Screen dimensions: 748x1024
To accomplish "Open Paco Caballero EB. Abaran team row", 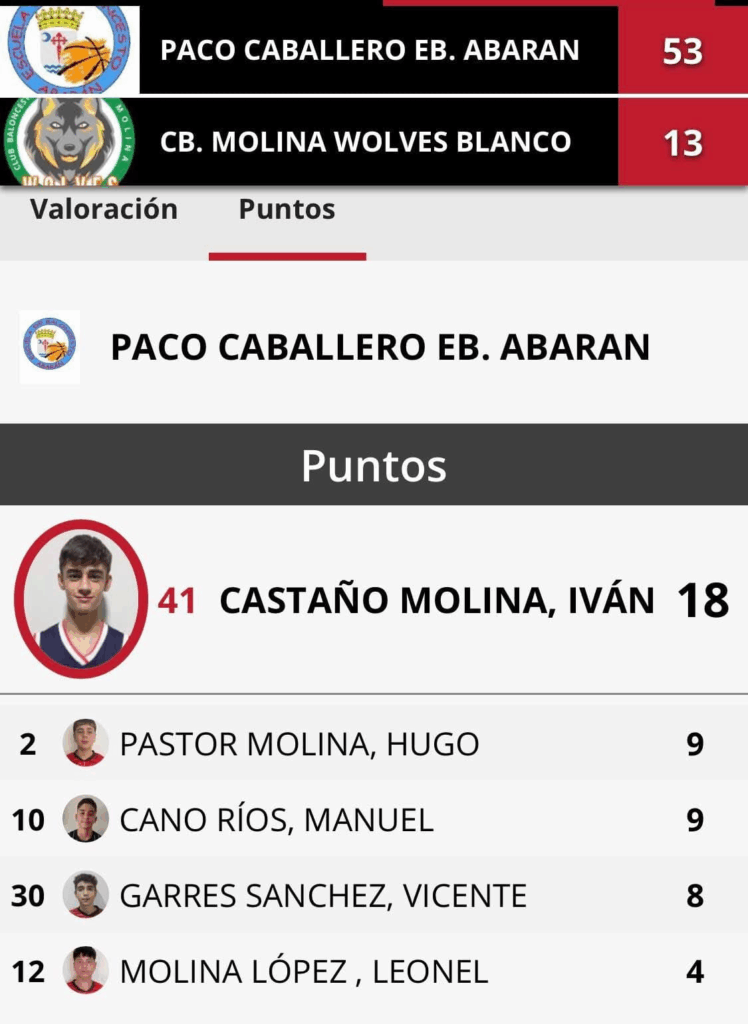I will click(x=370, y=50).
